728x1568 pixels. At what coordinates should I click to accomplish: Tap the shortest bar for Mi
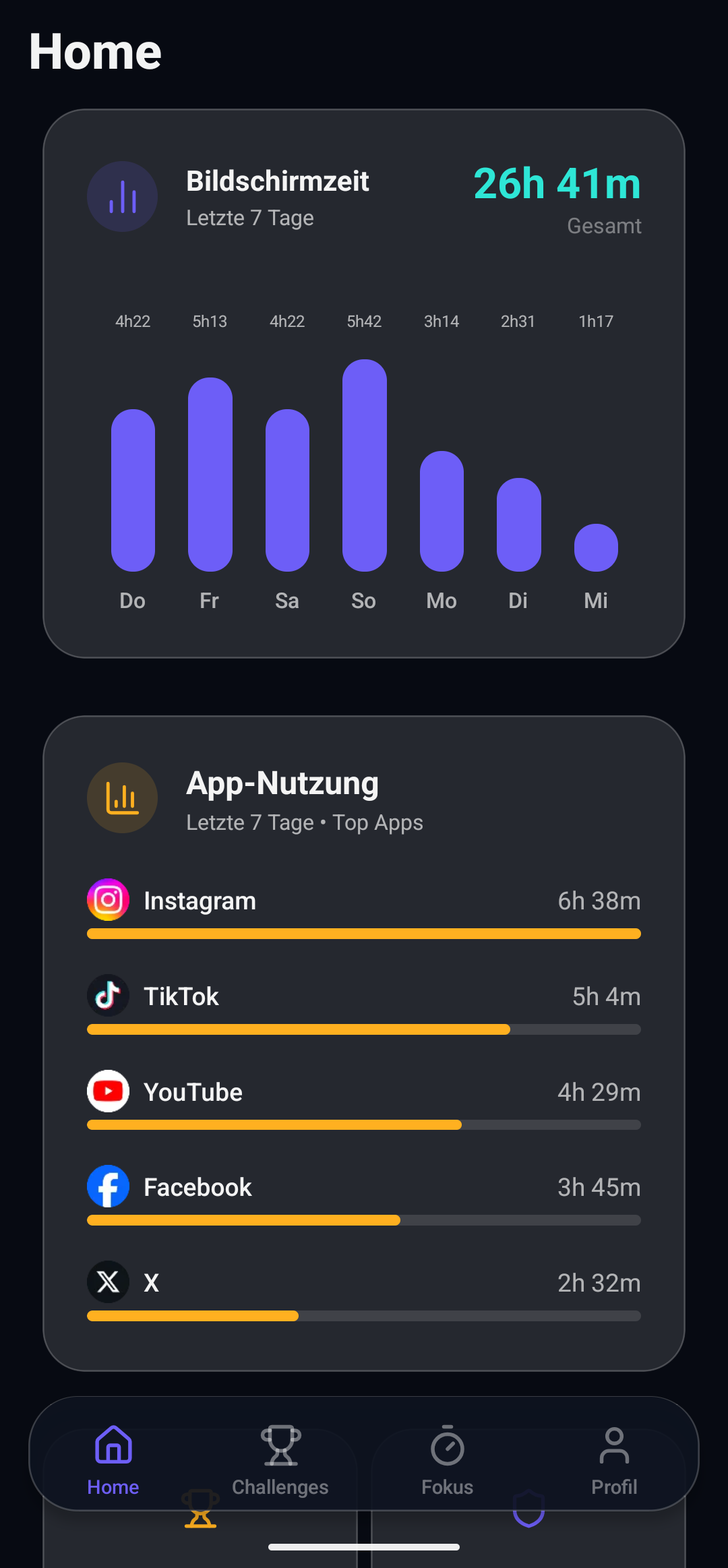point(595,546)
